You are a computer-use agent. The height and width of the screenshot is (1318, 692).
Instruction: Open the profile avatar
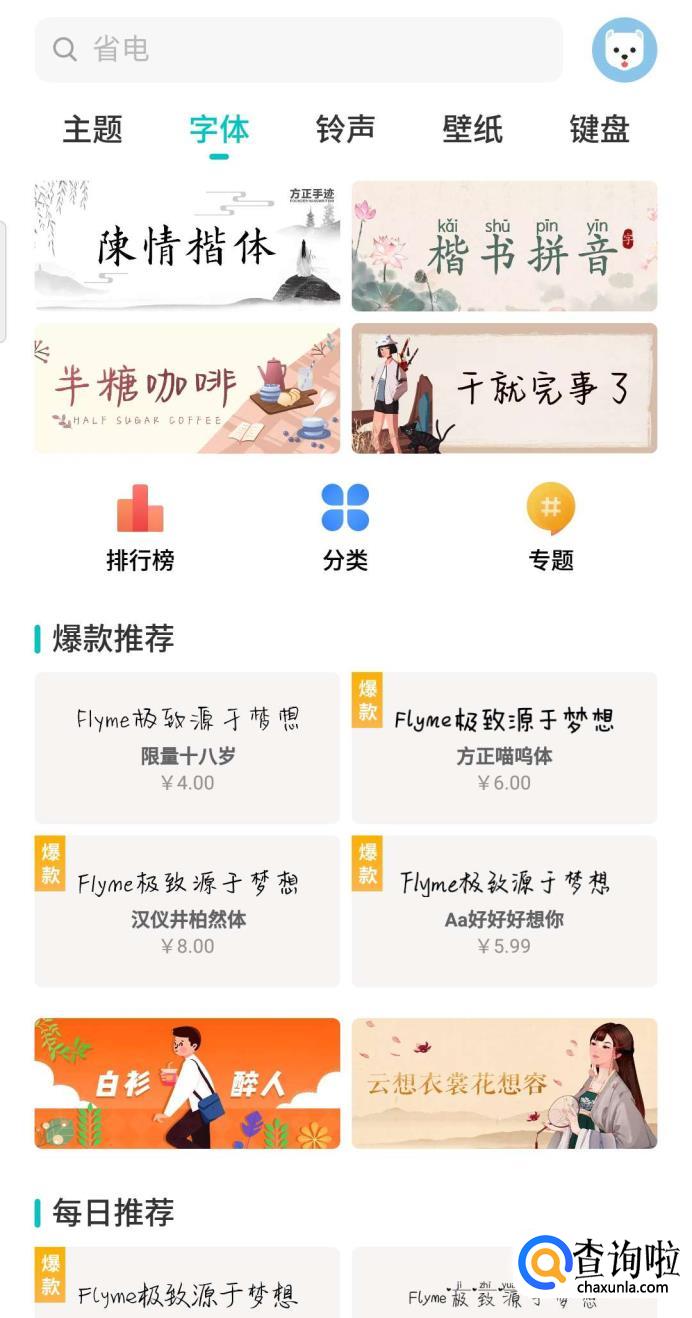pyautogui.click(x=624, y=50)
